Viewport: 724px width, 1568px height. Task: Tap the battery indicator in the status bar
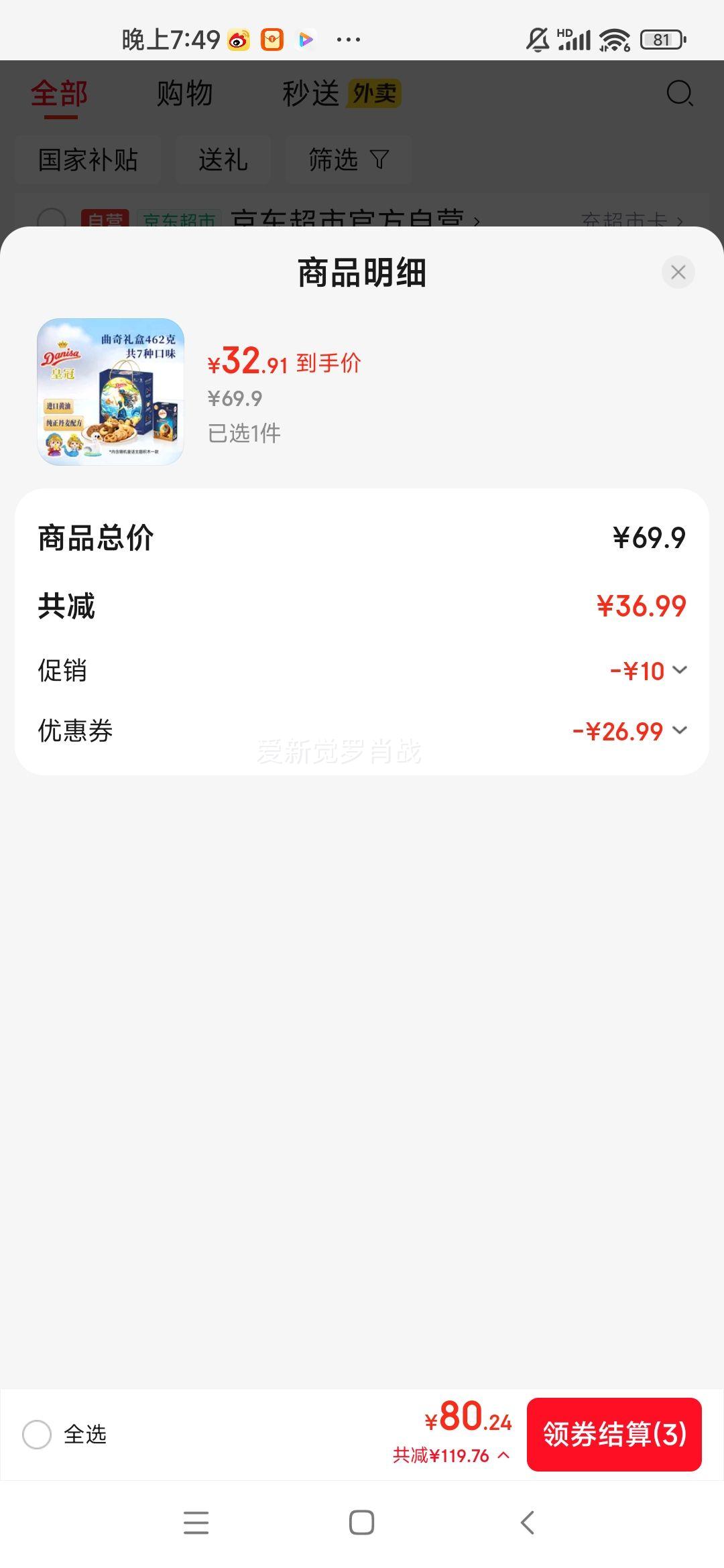pyautogui.click(x=660, y=40)
